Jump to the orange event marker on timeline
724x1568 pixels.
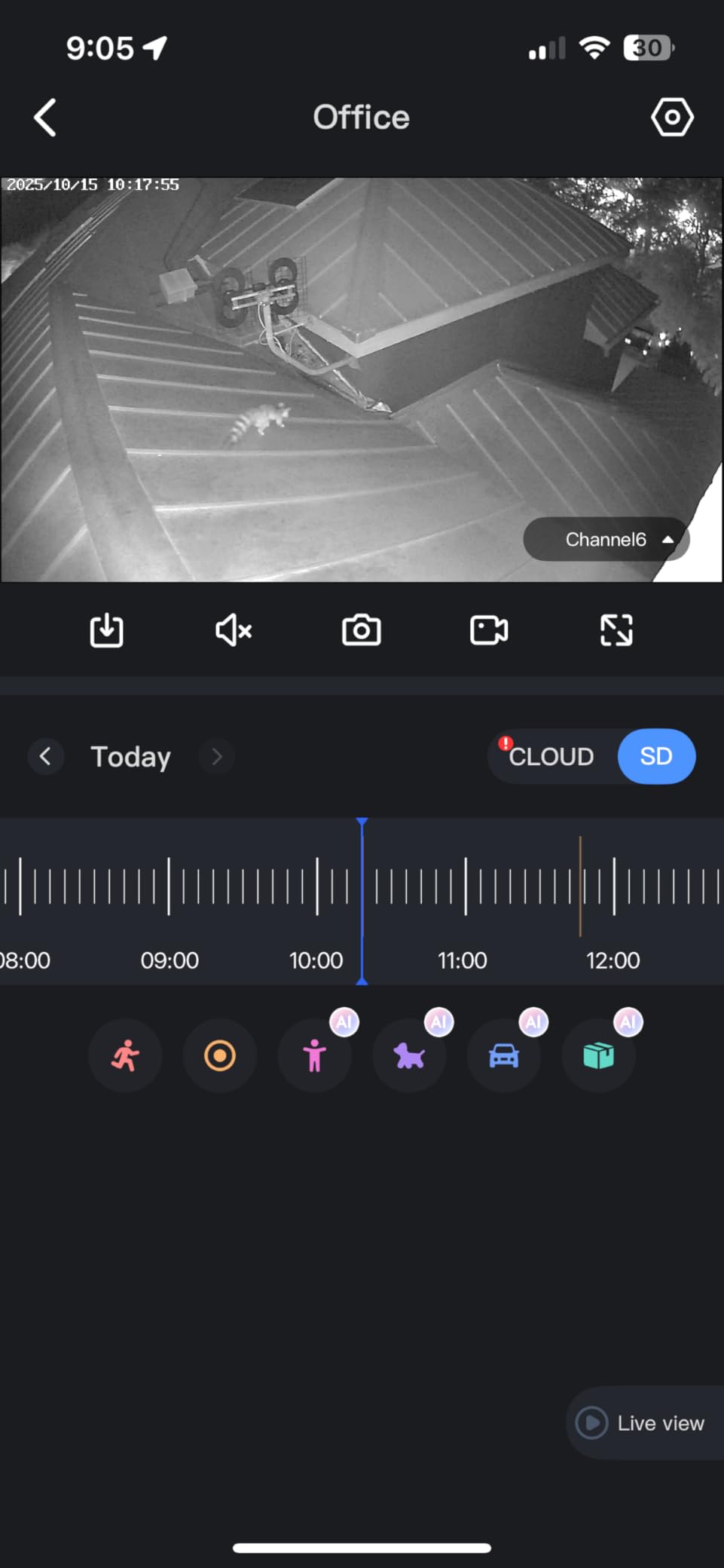580,886
